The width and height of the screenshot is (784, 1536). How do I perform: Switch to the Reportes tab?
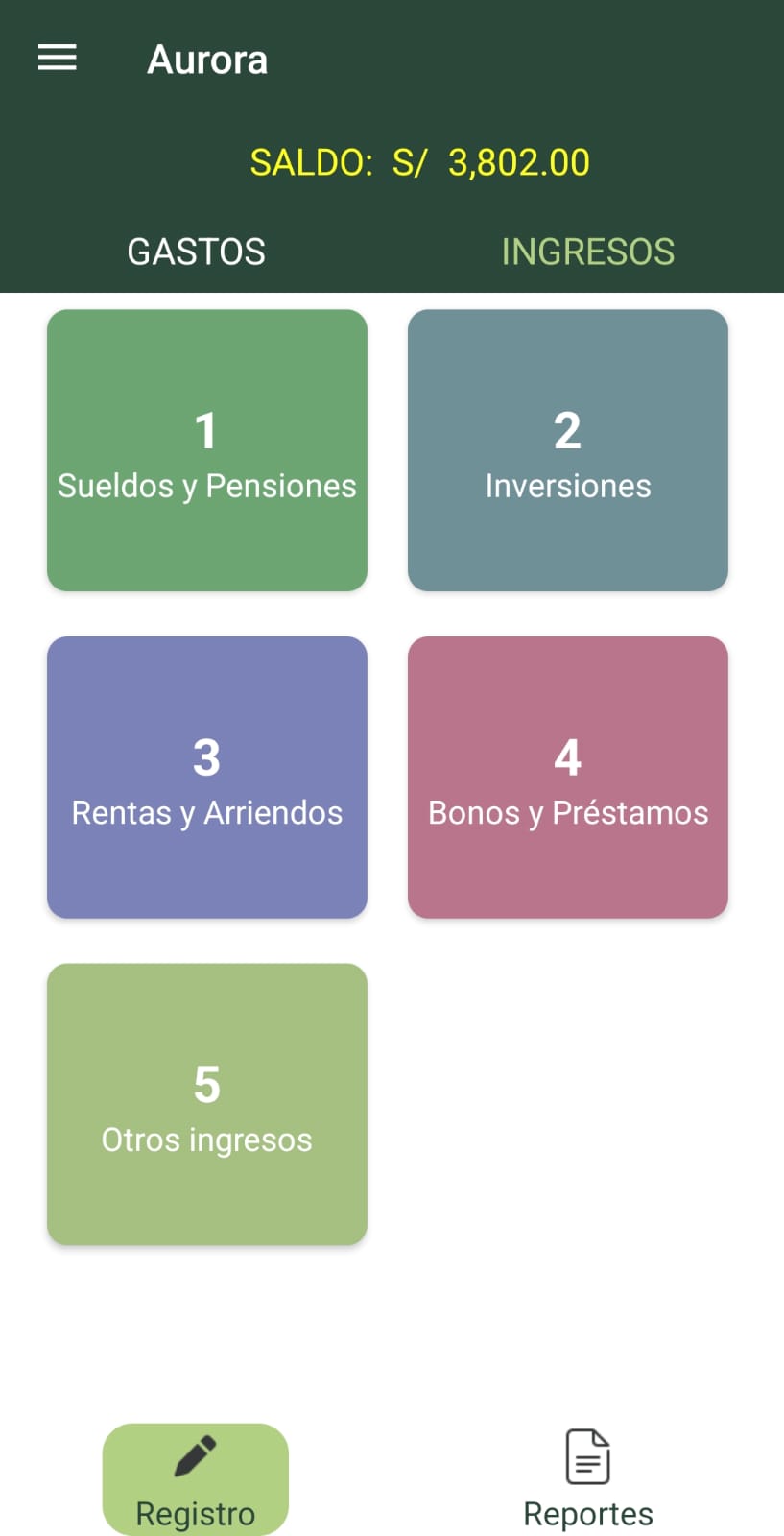point(587,1479)
